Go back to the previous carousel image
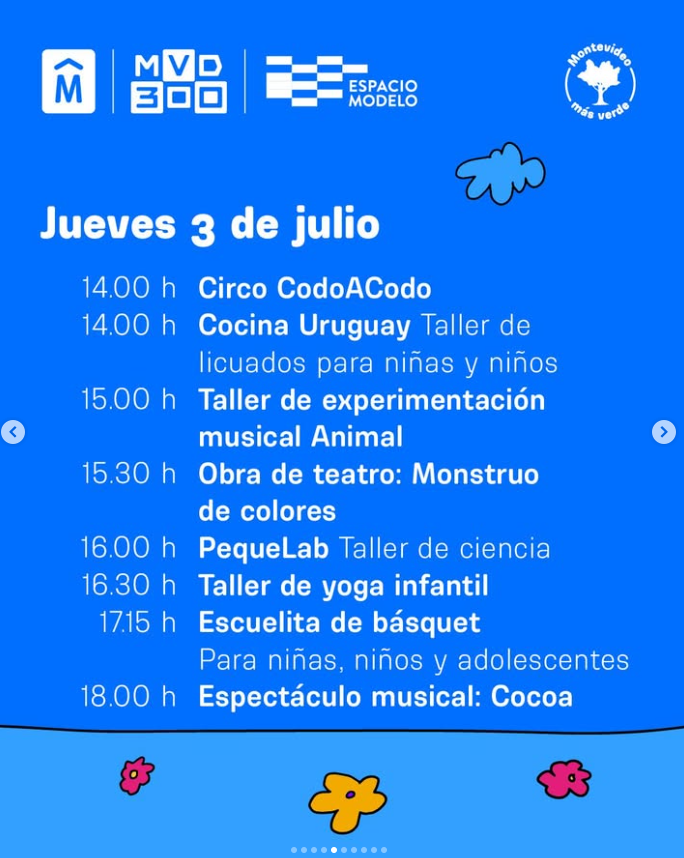 point(13,432)
